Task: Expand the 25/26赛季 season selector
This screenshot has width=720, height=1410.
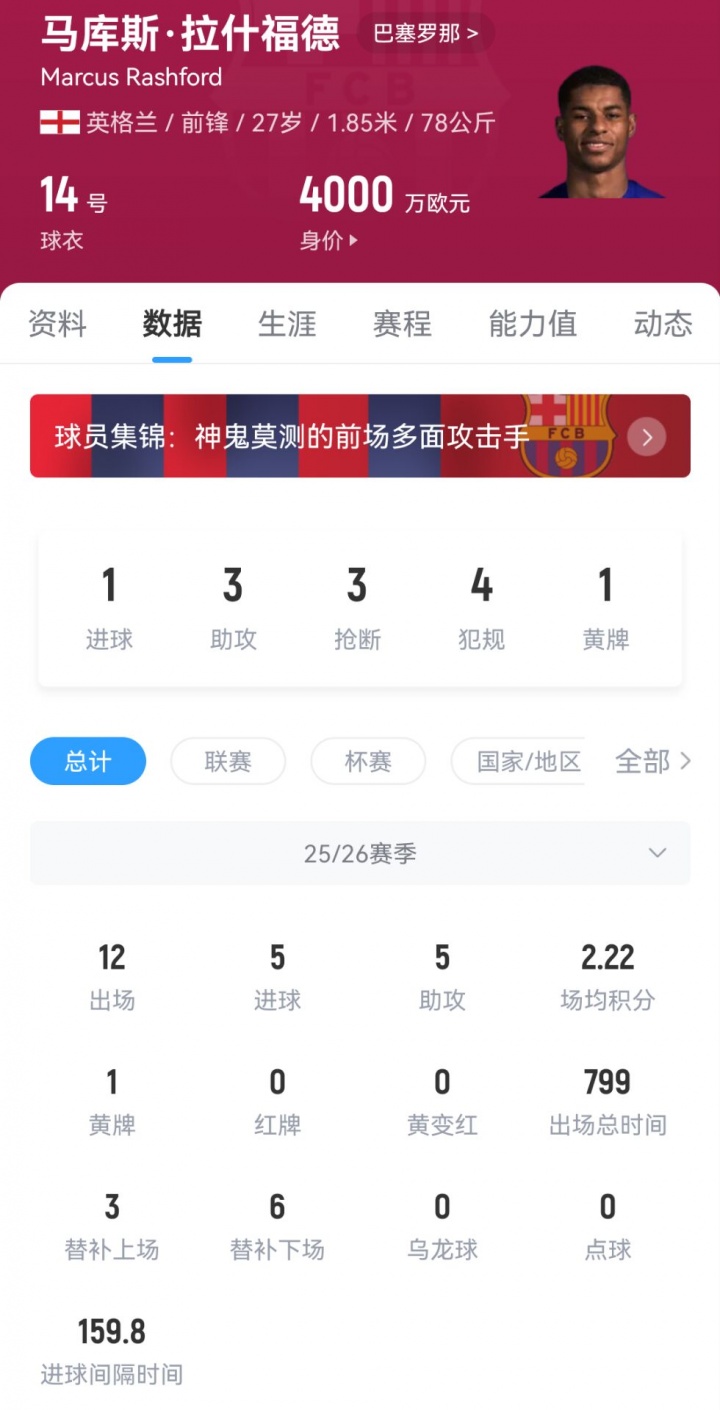Action: click(360, 853)
